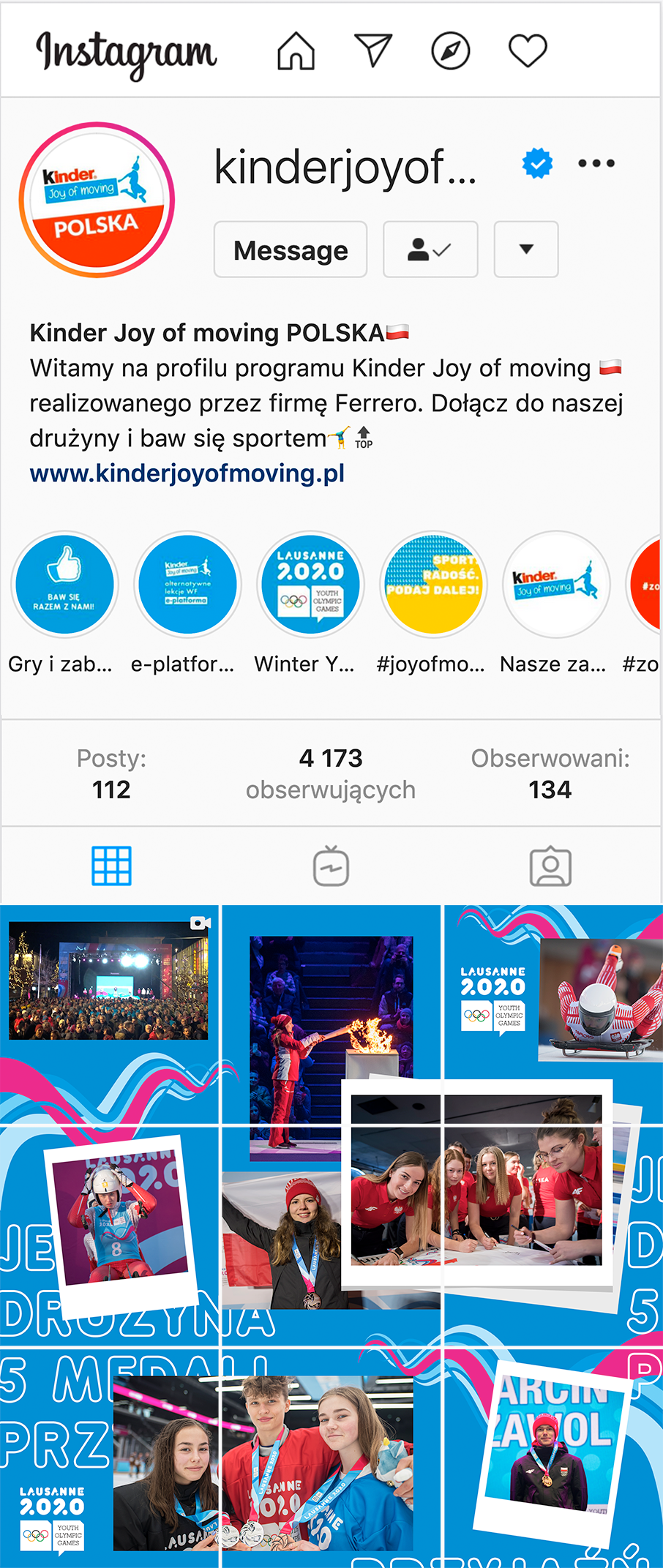Open the "e-platfor..." story highlight
The width and height of the screenshot is (663, 1568).
point(187,584)
